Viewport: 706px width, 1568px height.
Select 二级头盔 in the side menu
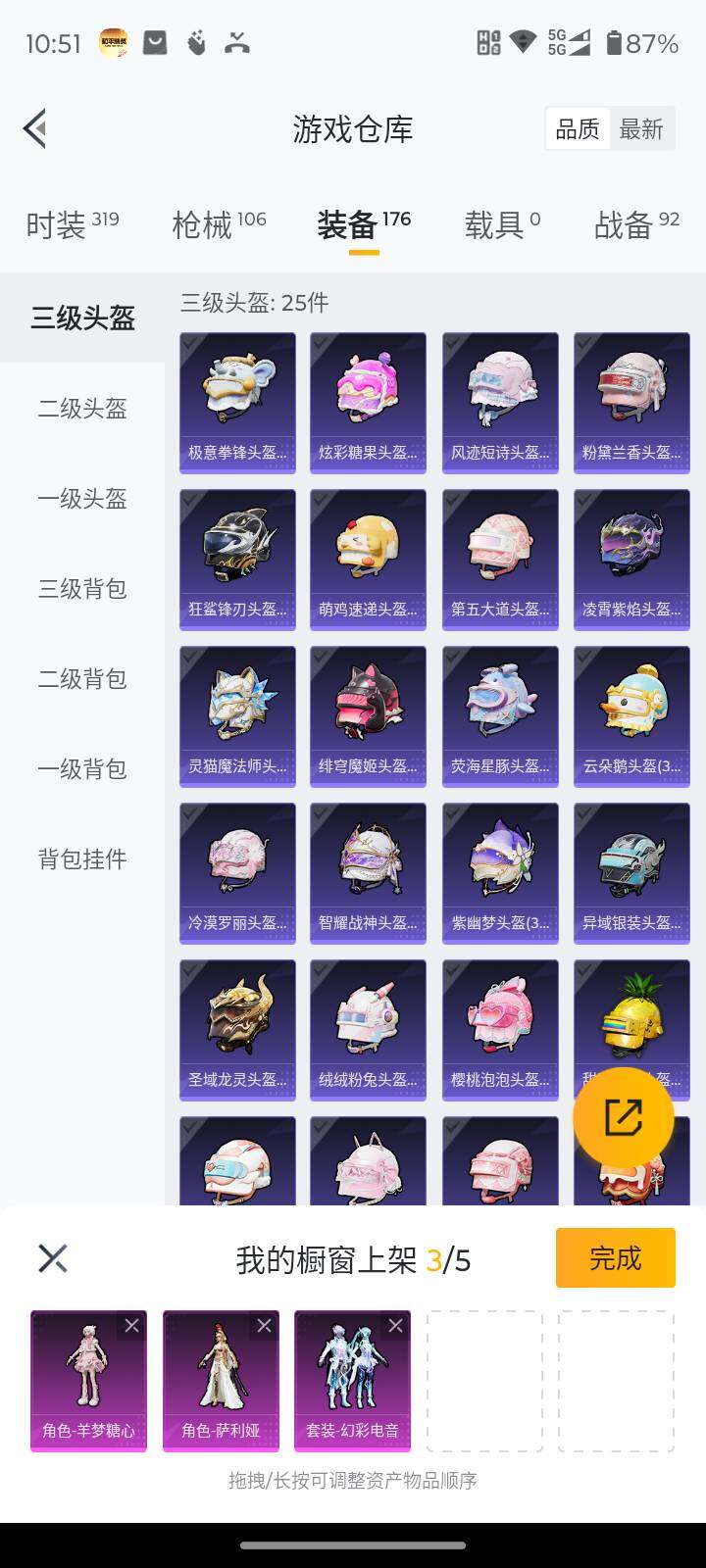click(82, 409)
